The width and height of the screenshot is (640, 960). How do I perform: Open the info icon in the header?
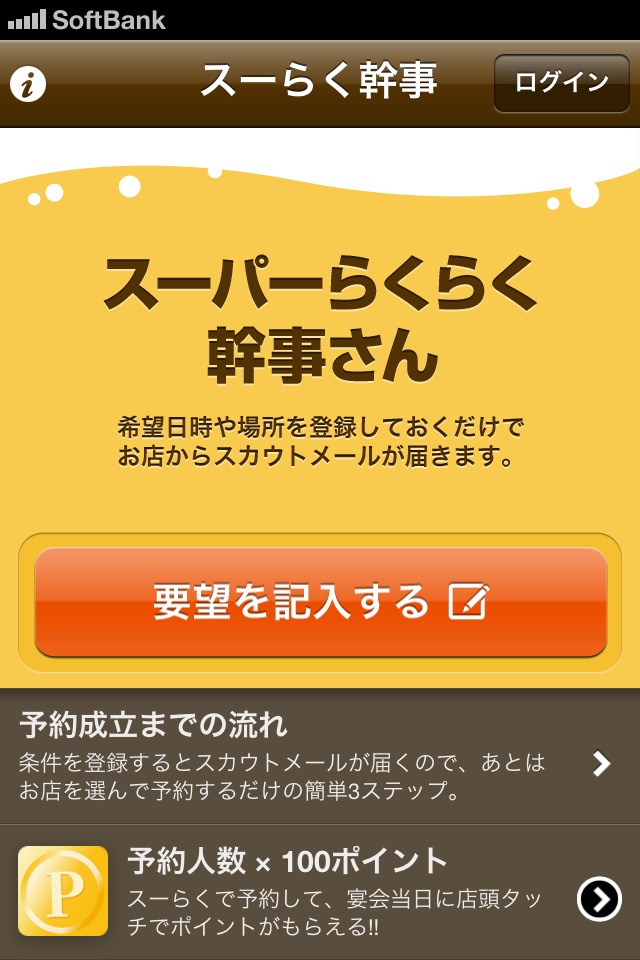[29, 84]
